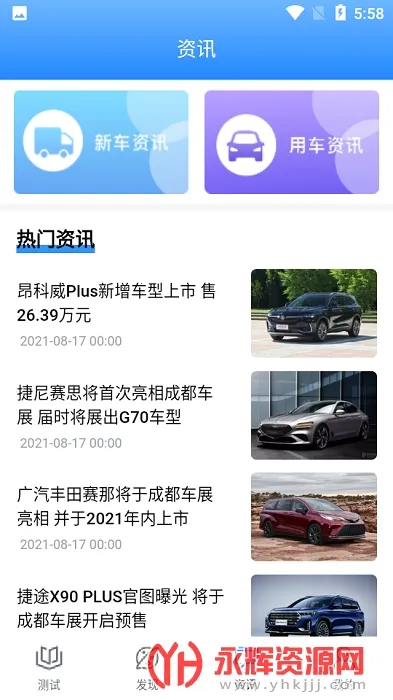393x700 pixels.
Task: Go to the 发现 tab
Action: (147, 667)
